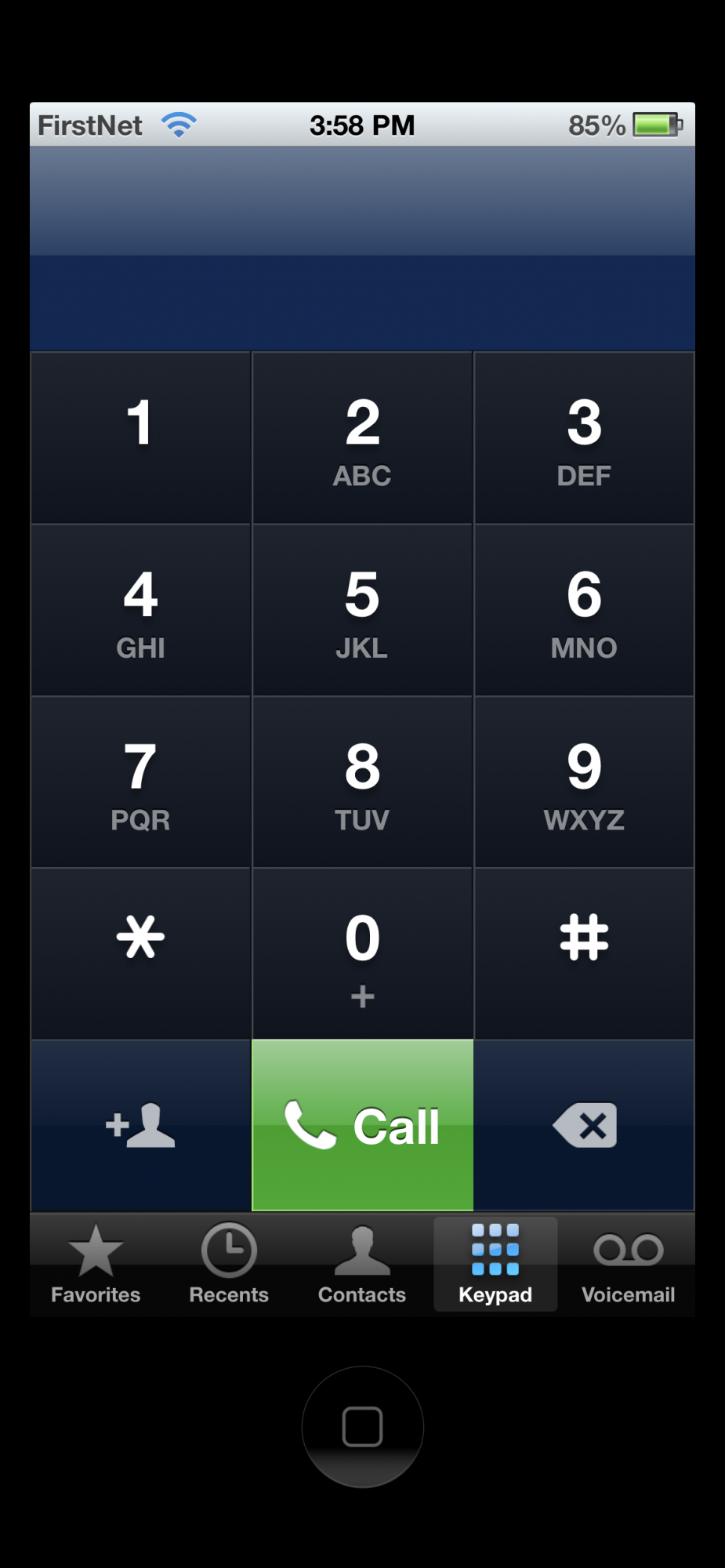This screenshot has width=725, height=1568.
Task: Enter digit 3 DEF
Action: point(584,437)
